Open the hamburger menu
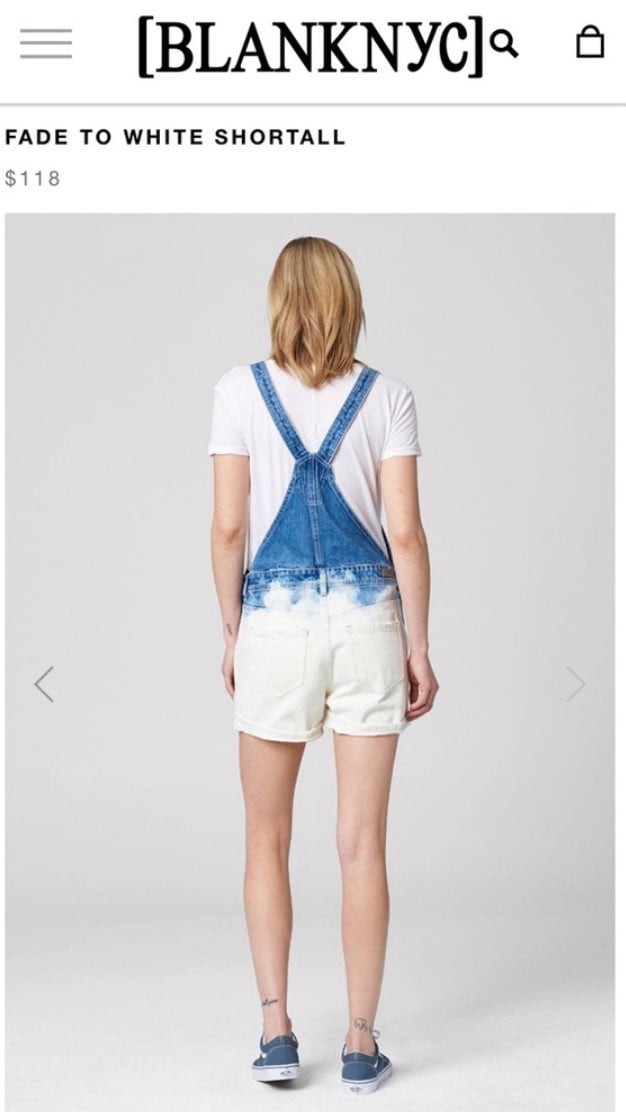626x1112 pixels. click(x=46, y=44)
